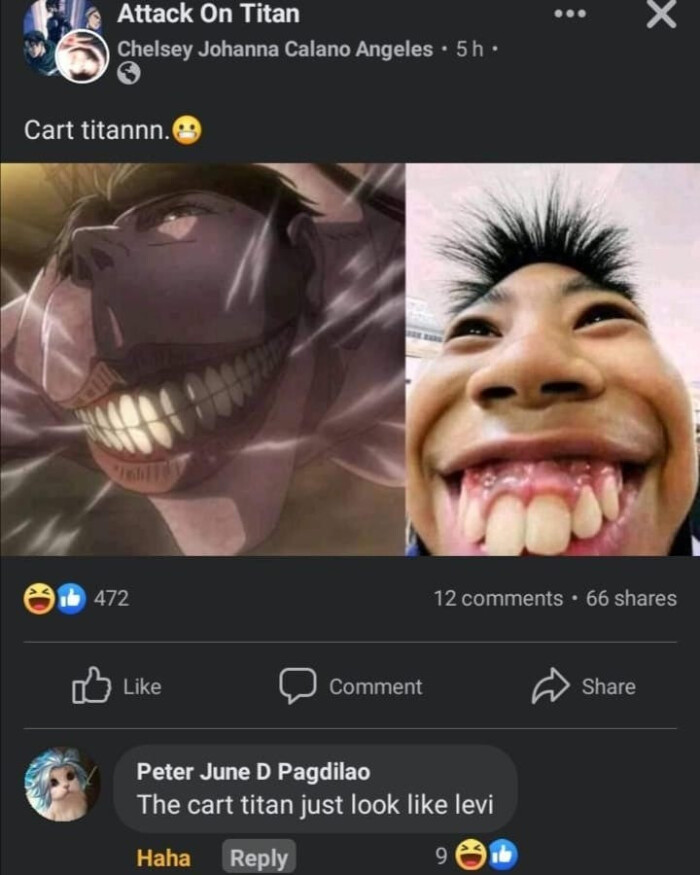700x875 pixels.
Task: Open the 12 comments list
Action: [497, 598]
